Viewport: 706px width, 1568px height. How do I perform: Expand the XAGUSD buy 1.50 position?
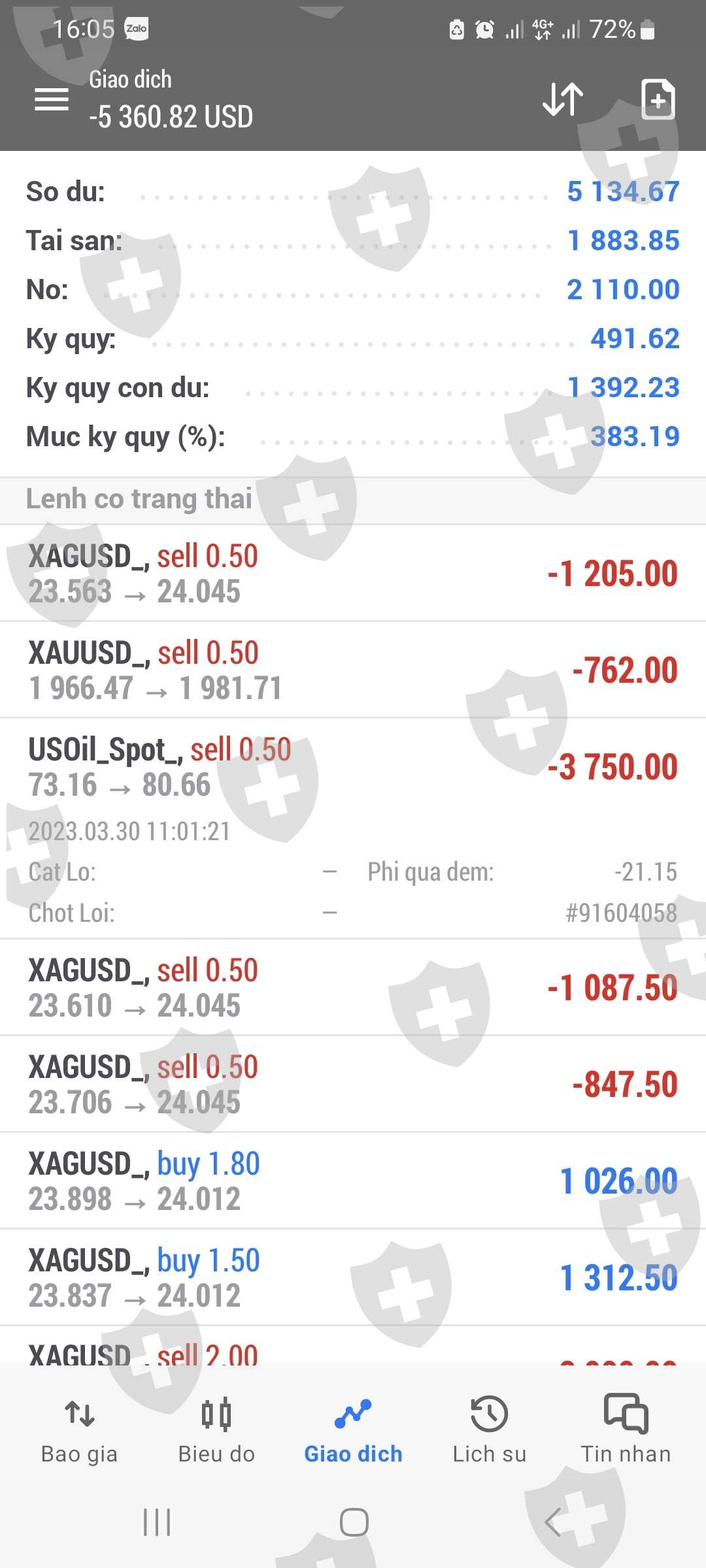pyautogui.click(x=353, y=1278)
